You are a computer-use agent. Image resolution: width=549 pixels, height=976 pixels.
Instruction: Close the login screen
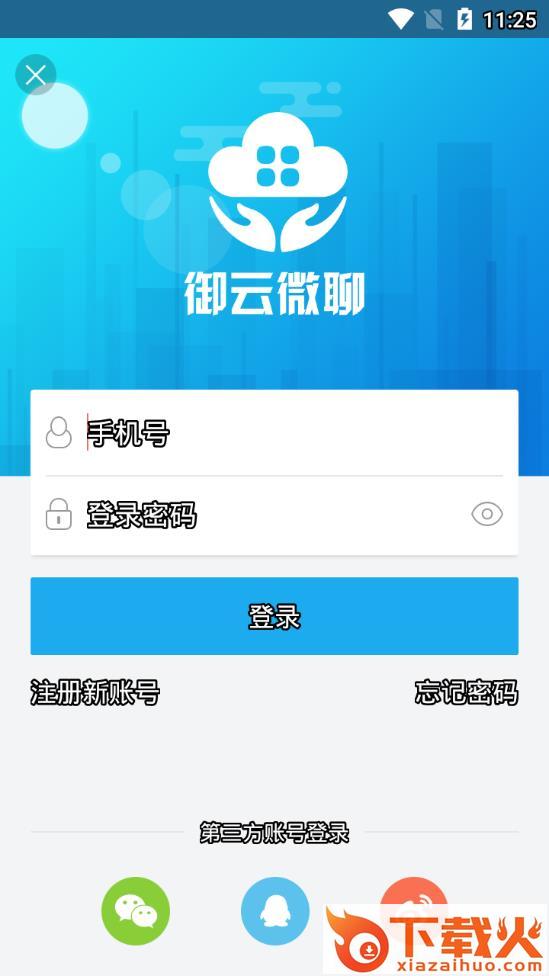pyautogui.click(x=35, y=75)
